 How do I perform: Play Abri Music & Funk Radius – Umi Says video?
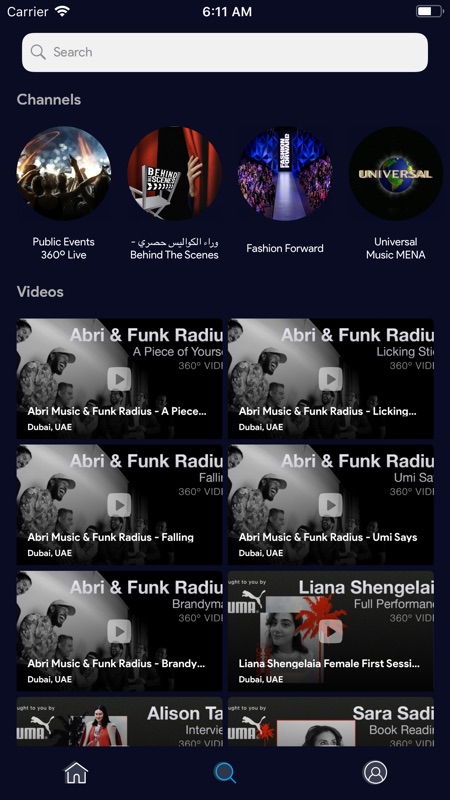(x=331, y=505)
